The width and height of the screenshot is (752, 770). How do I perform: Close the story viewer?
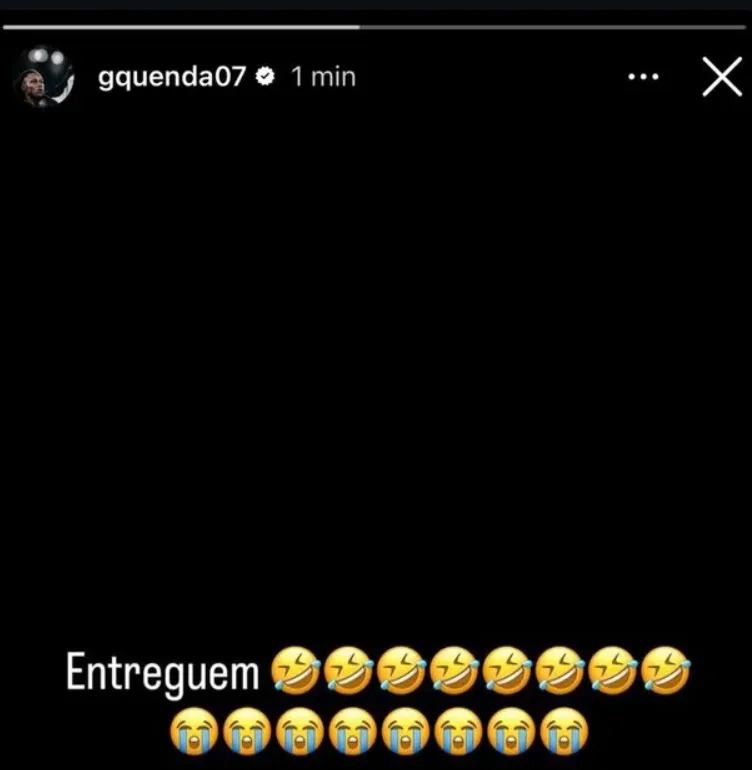tap(721, 77)
